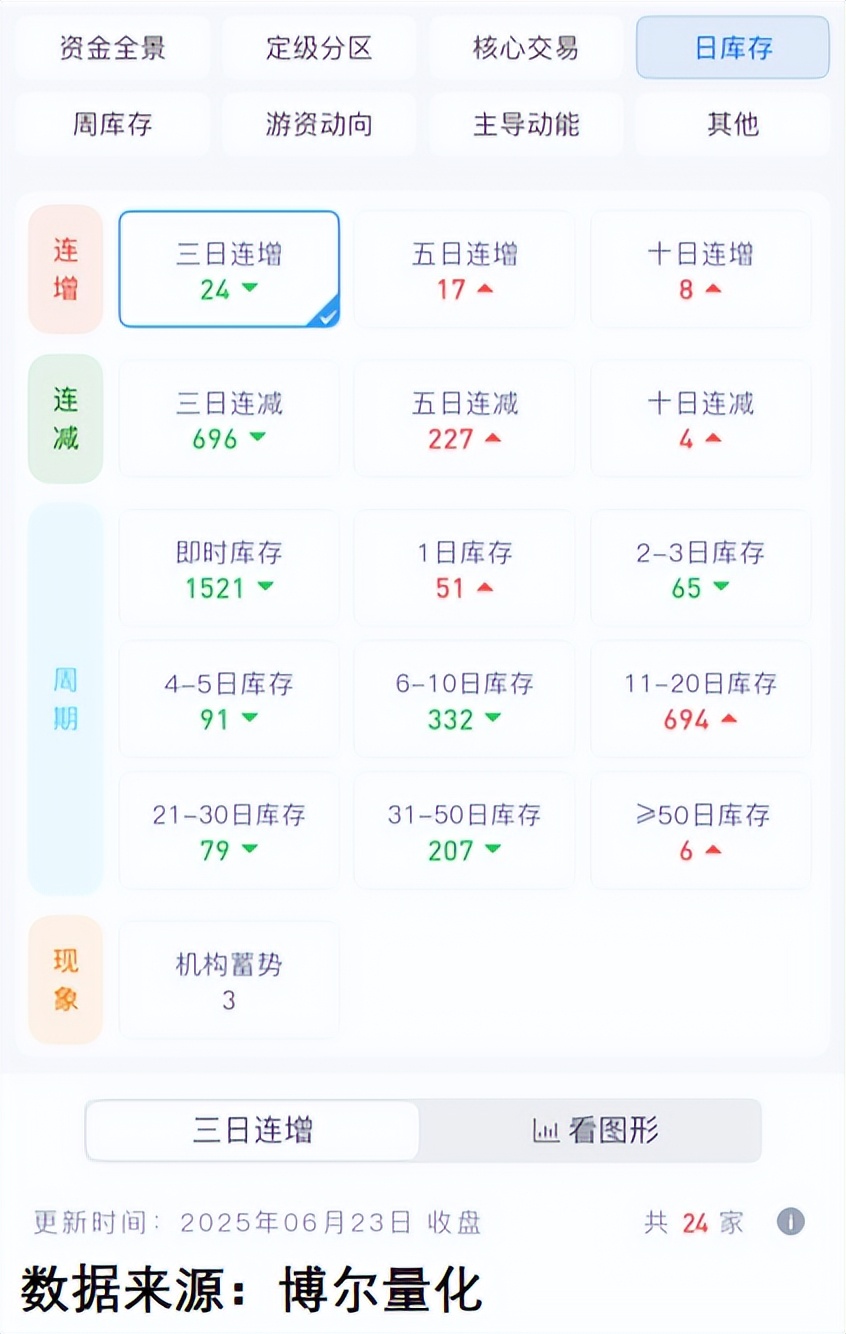Open the 游资动向 tab
846x1334 pixels.
[x=319, y=125]
